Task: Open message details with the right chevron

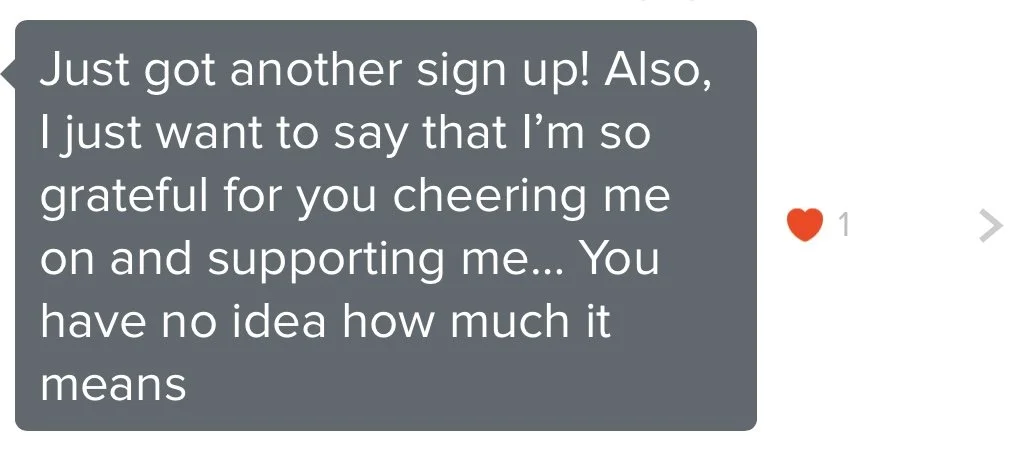Action: pyautogui.click(x=991, y=226)
